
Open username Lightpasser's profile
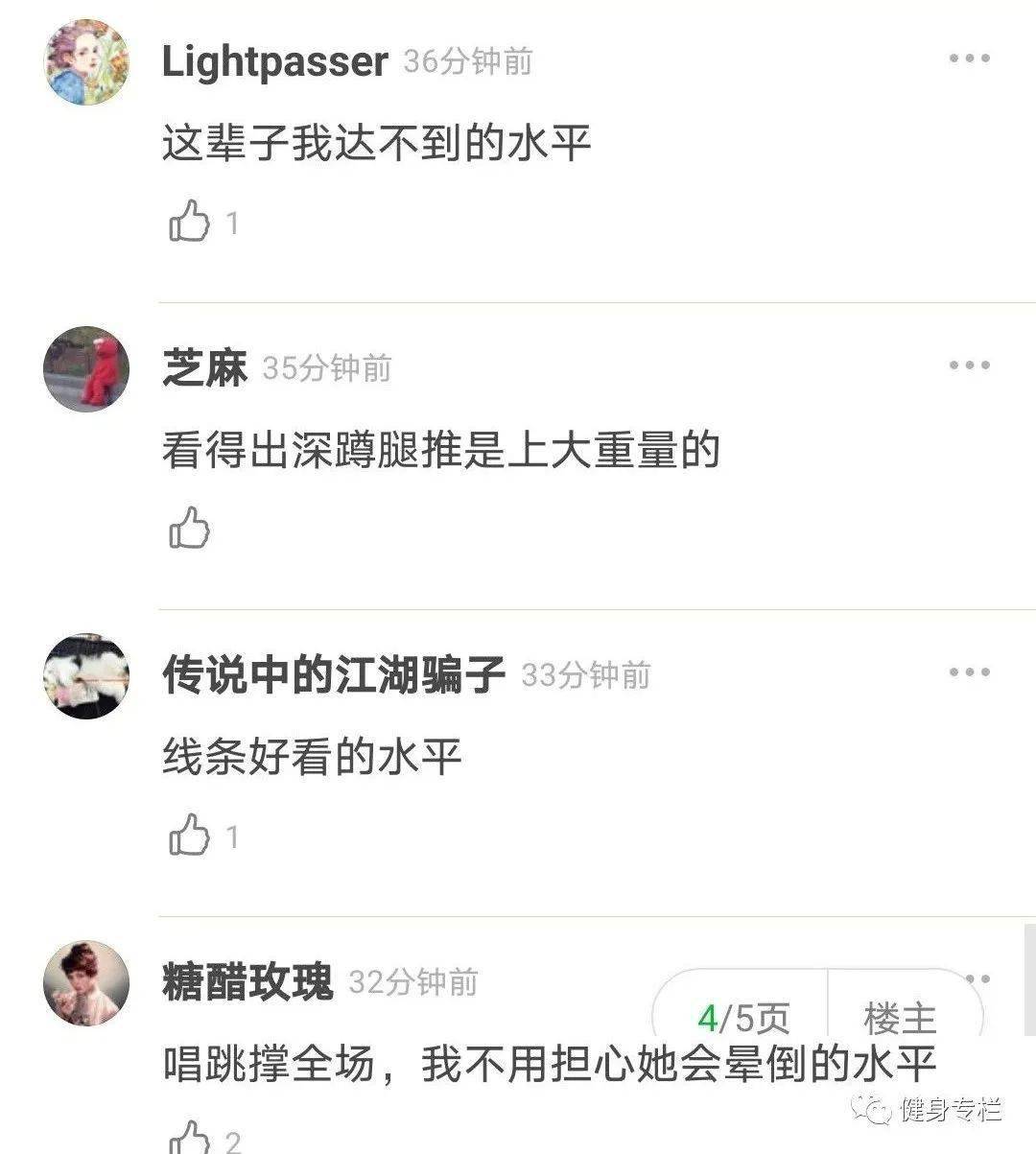[274, 61]
